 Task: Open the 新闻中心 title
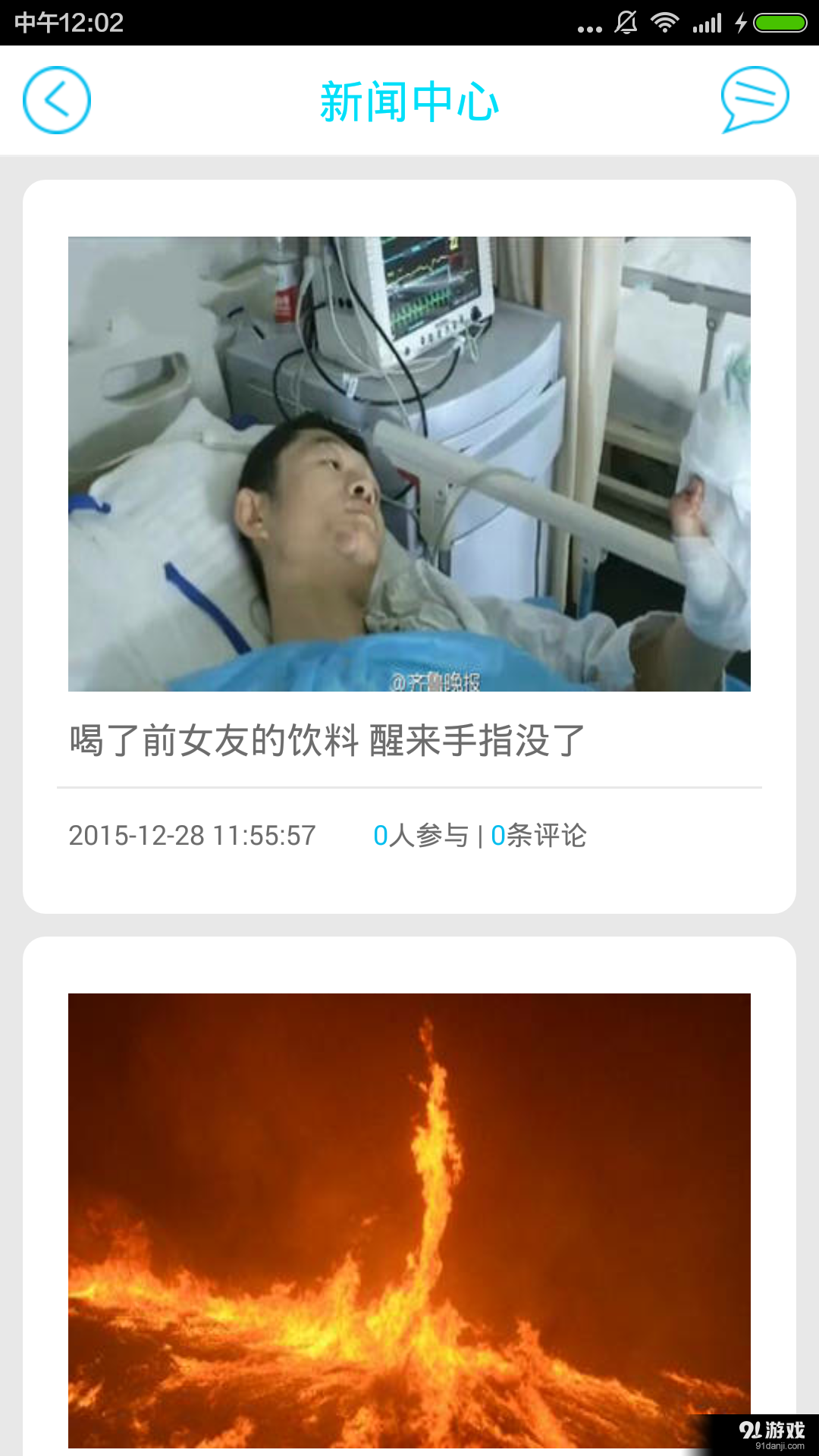[409, 101]
